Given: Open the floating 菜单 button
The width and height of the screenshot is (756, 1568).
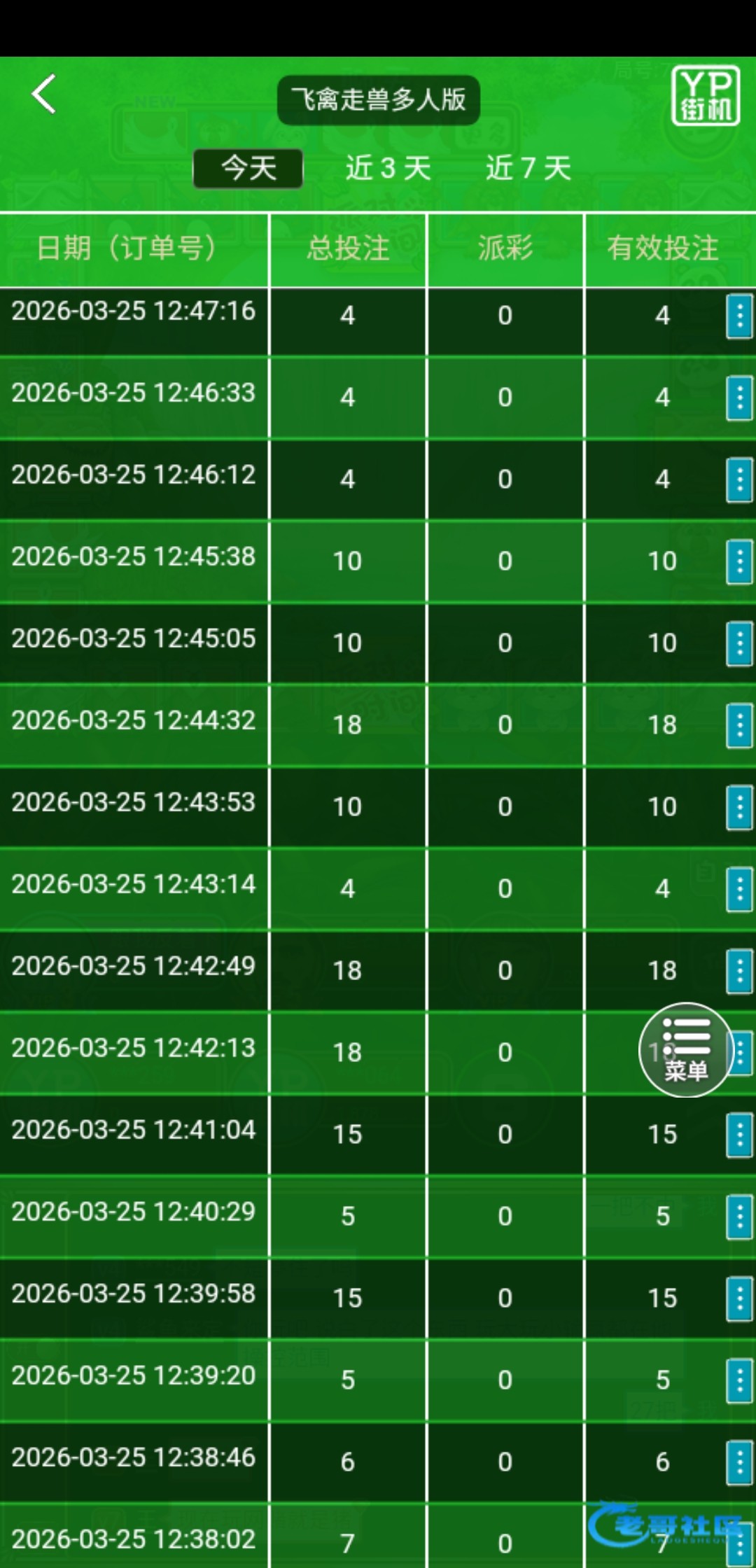Looking at the screenshot, I should tap(686, 1049).
